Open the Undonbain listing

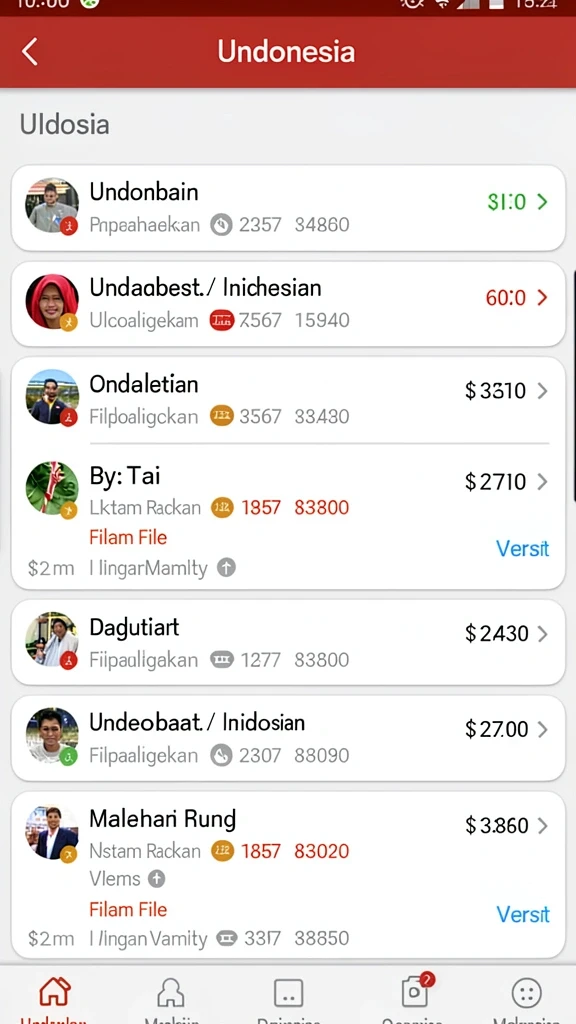click(x=288, y=208)
